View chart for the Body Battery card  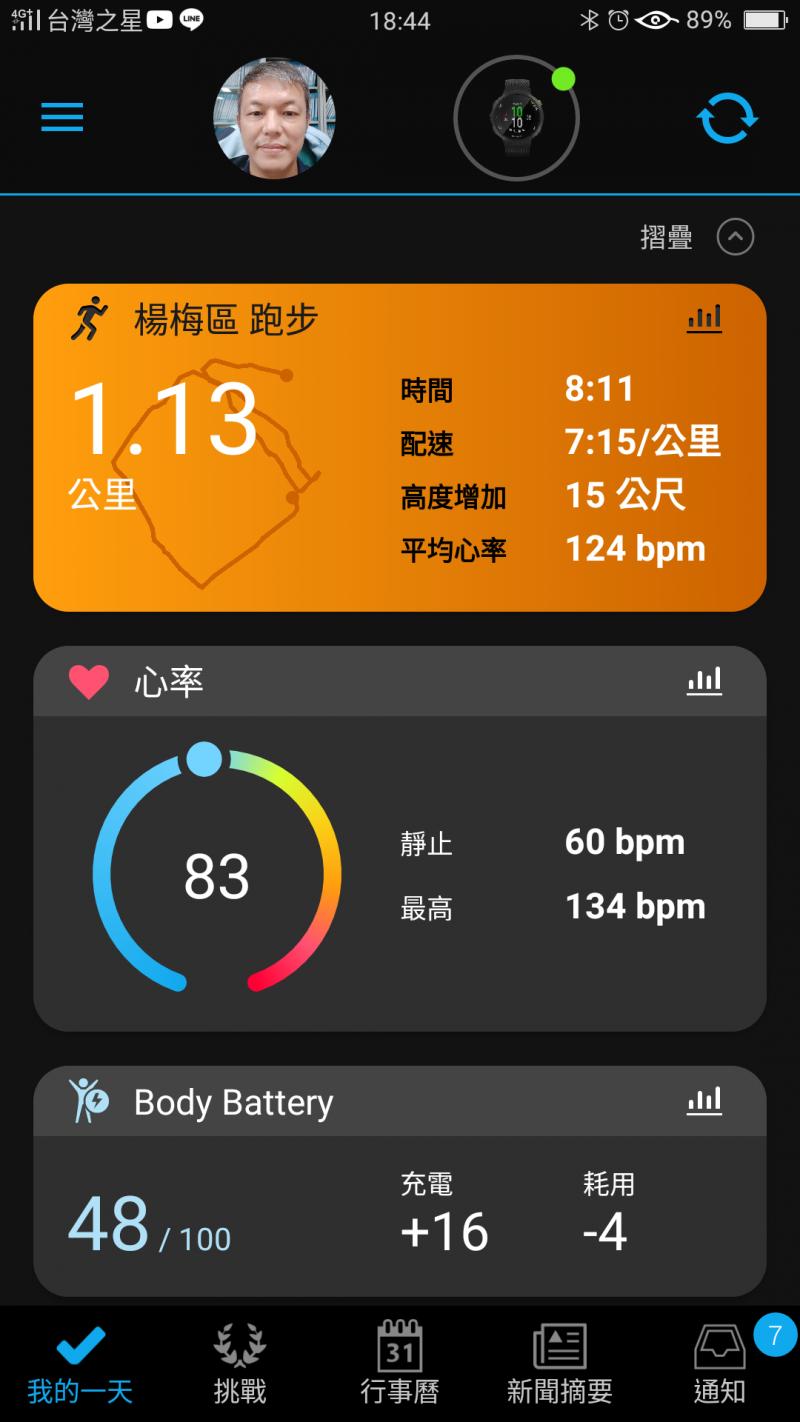tap(704, 1101)
